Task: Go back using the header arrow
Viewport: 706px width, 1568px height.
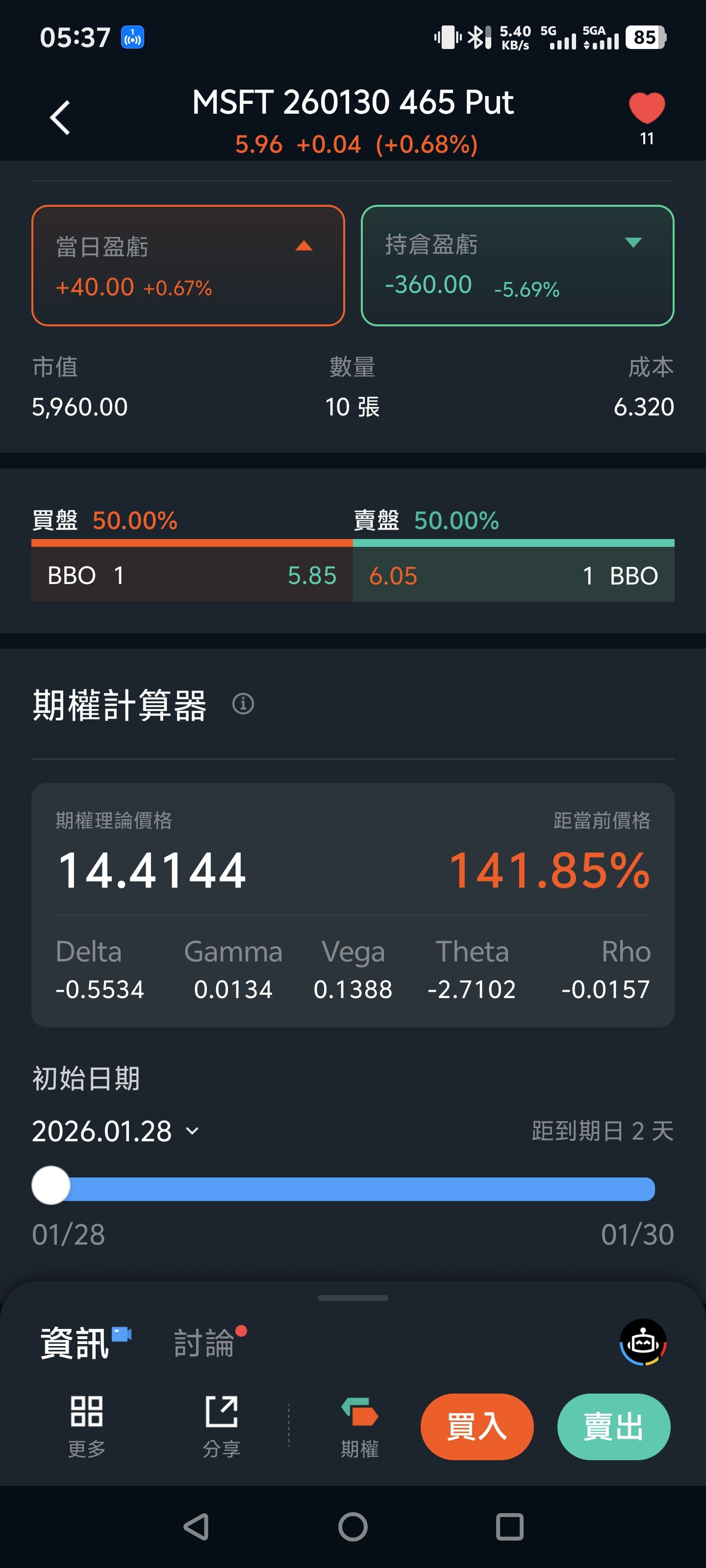Action: click(x=60, y=118)
